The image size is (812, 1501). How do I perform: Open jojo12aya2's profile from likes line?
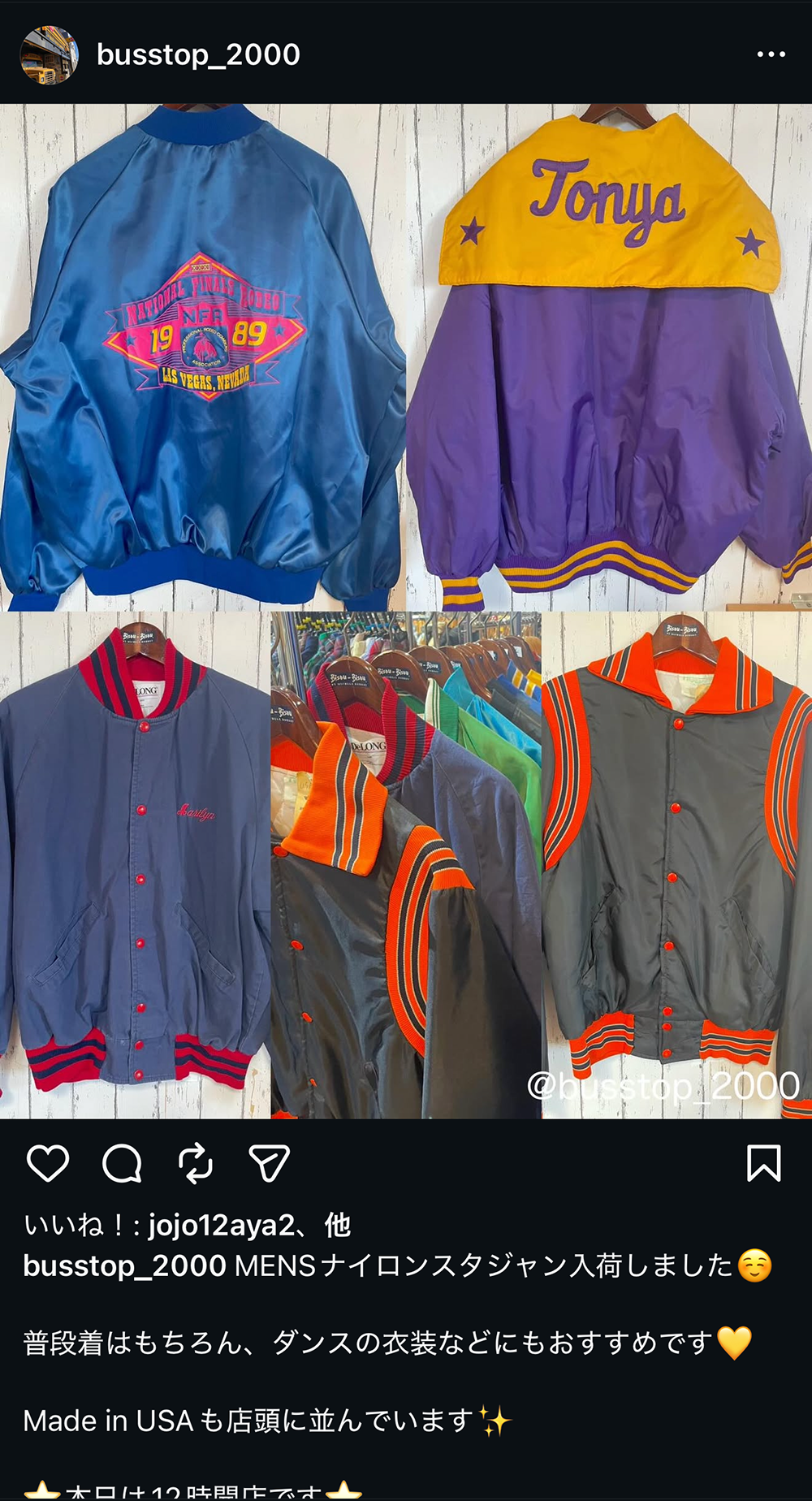pyautogui.click(x=221, y=1225)
